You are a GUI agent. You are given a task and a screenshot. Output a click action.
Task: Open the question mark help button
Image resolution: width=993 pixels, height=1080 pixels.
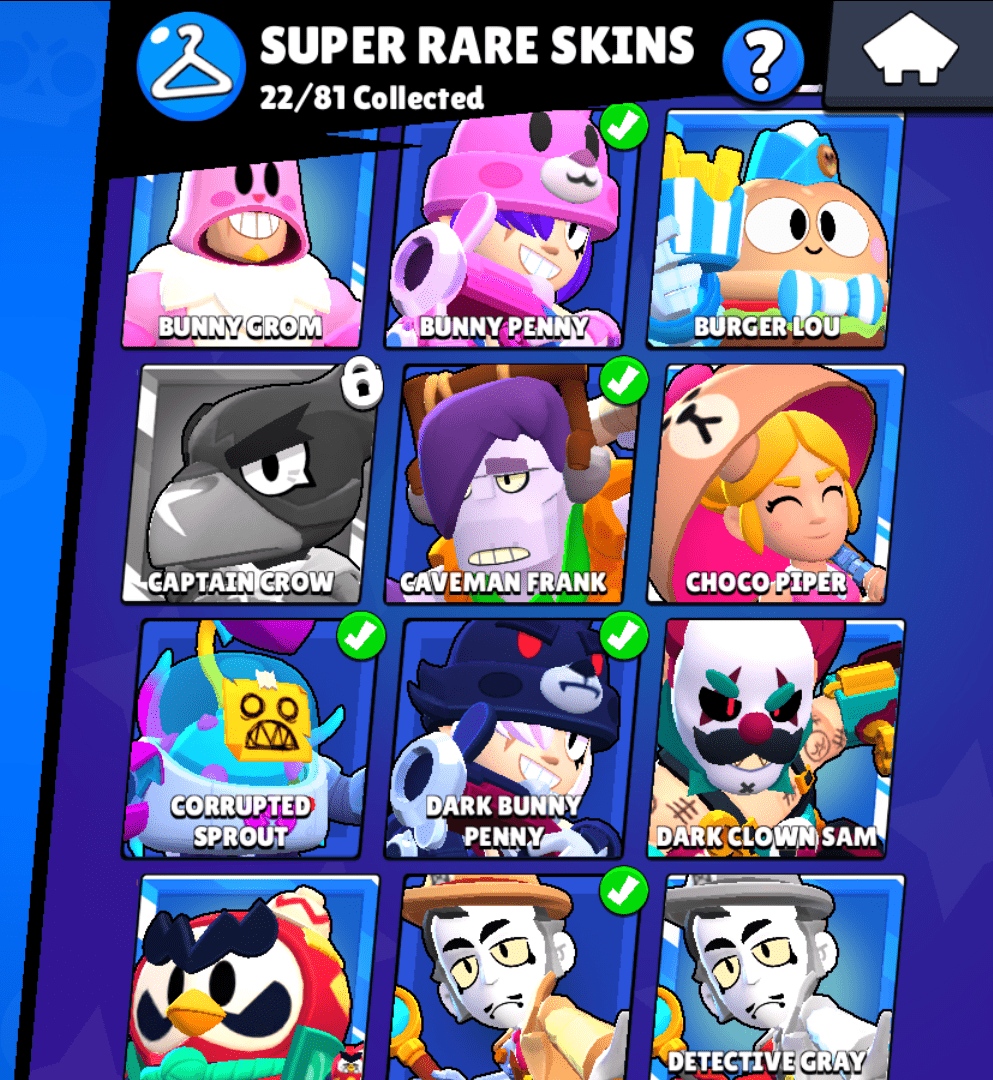point(762,61)
